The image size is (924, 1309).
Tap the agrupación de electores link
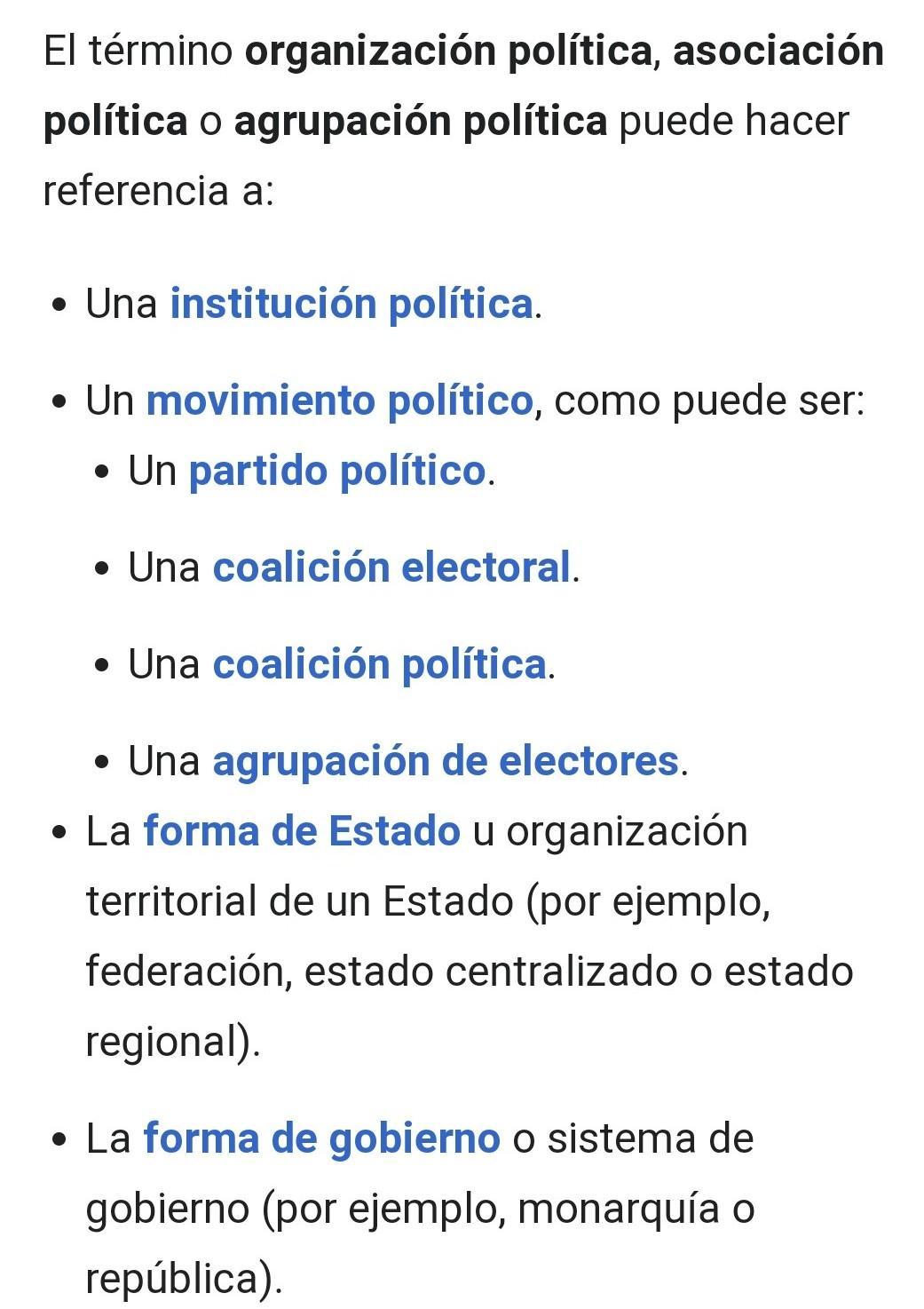445,761
